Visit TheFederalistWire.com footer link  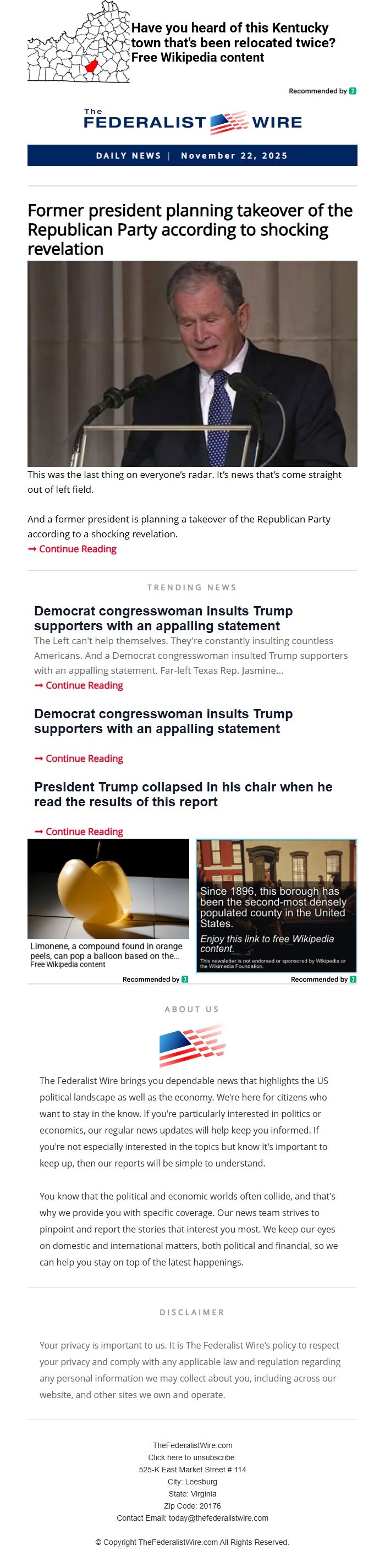tap(193, 1445)
